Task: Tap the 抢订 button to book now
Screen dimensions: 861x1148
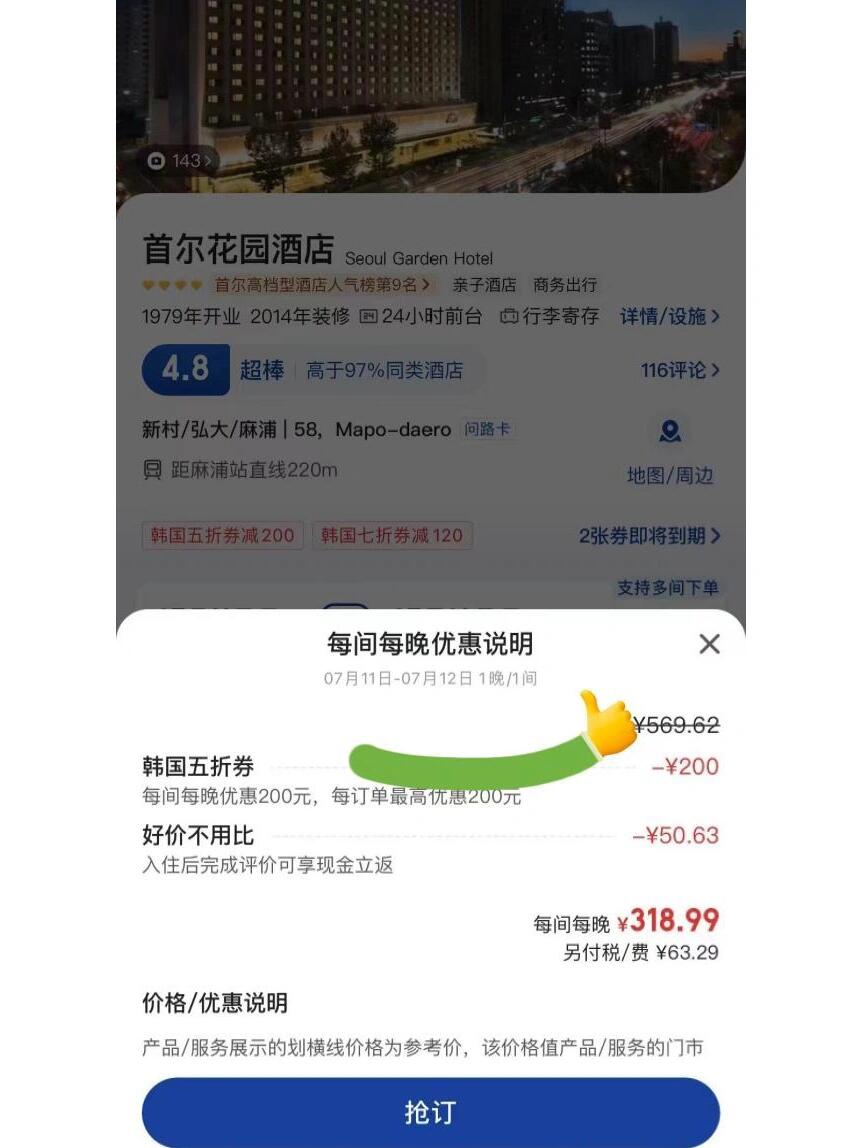Action: (430, 1112)
